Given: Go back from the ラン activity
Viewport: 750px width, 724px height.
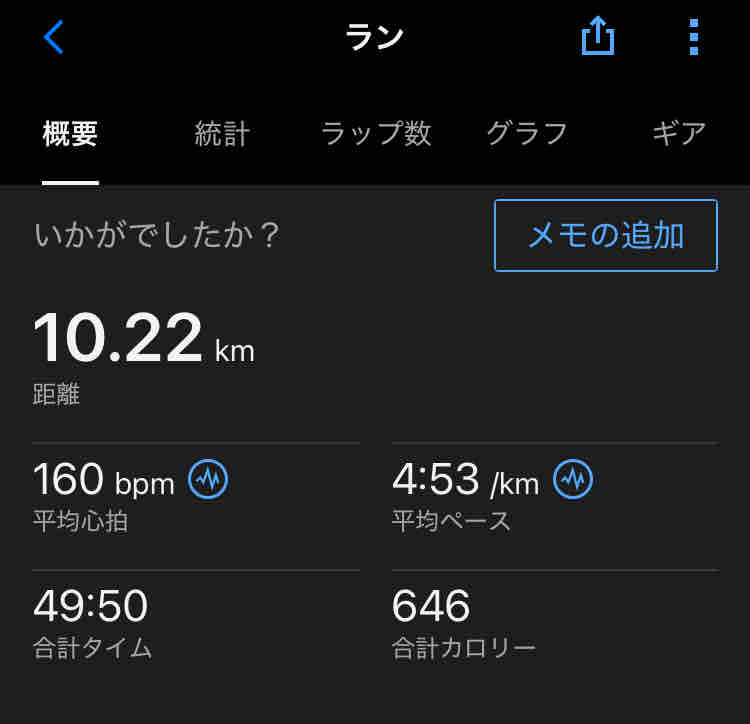Looking at the screenshot, I should [x=54, y=38].
